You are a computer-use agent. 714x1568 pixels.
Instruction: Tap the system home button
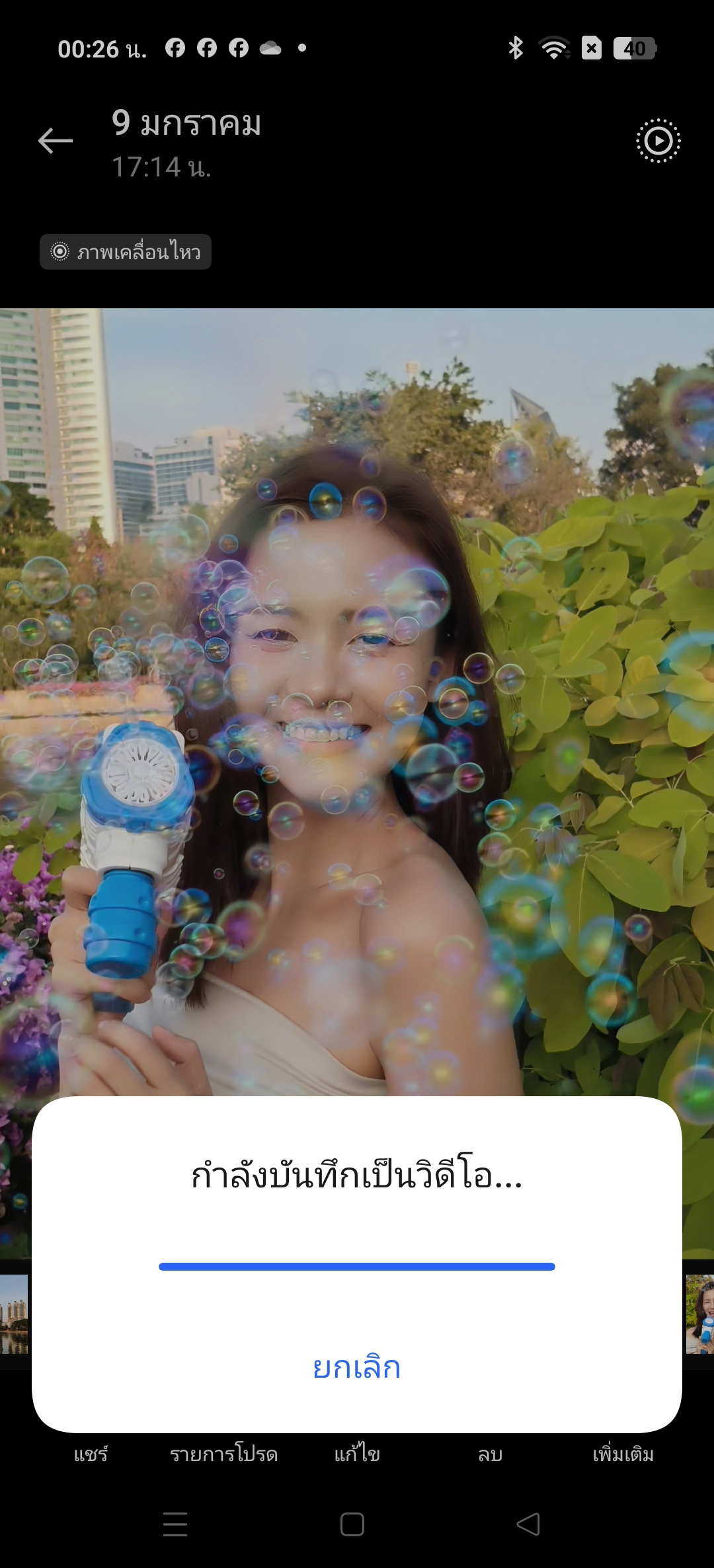(352, 1524)
